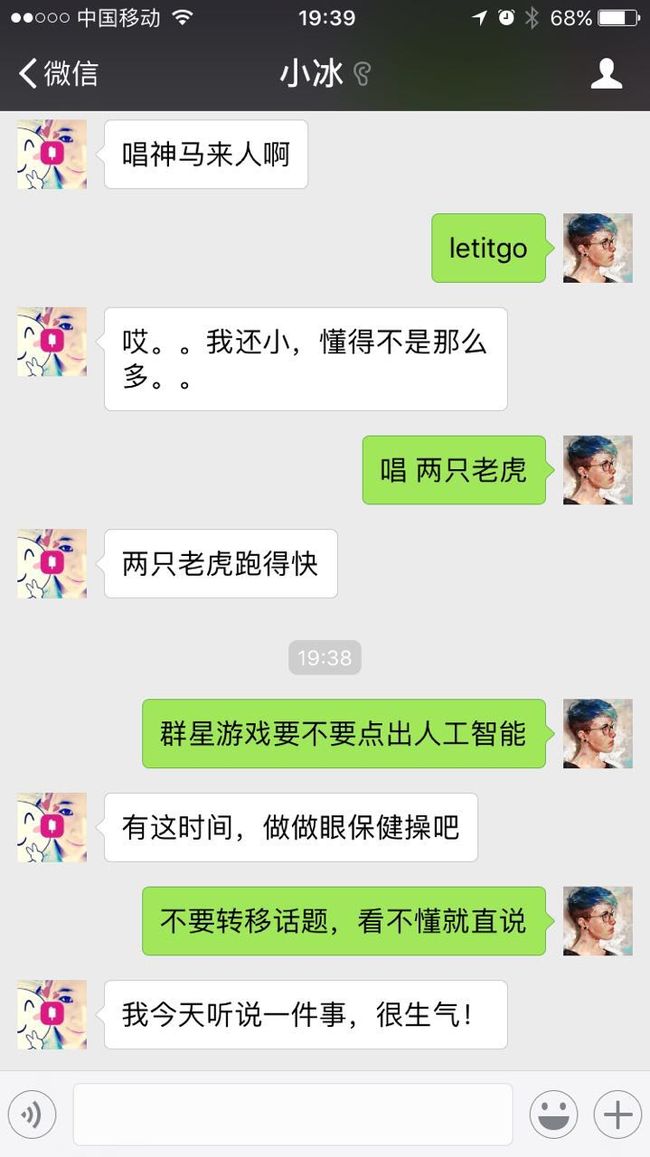Tap 小冰's avatar beside 唱神马来人啊
The image size is (650, 1157).
pos(52,154)
